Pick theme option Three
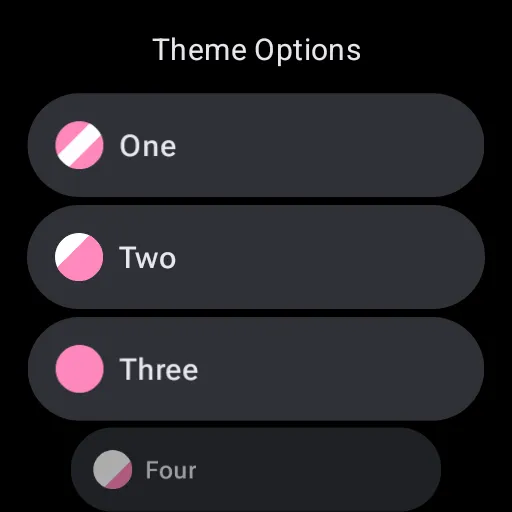The width and height of the screenshot is (512, 512). click(x=256, y=369)
